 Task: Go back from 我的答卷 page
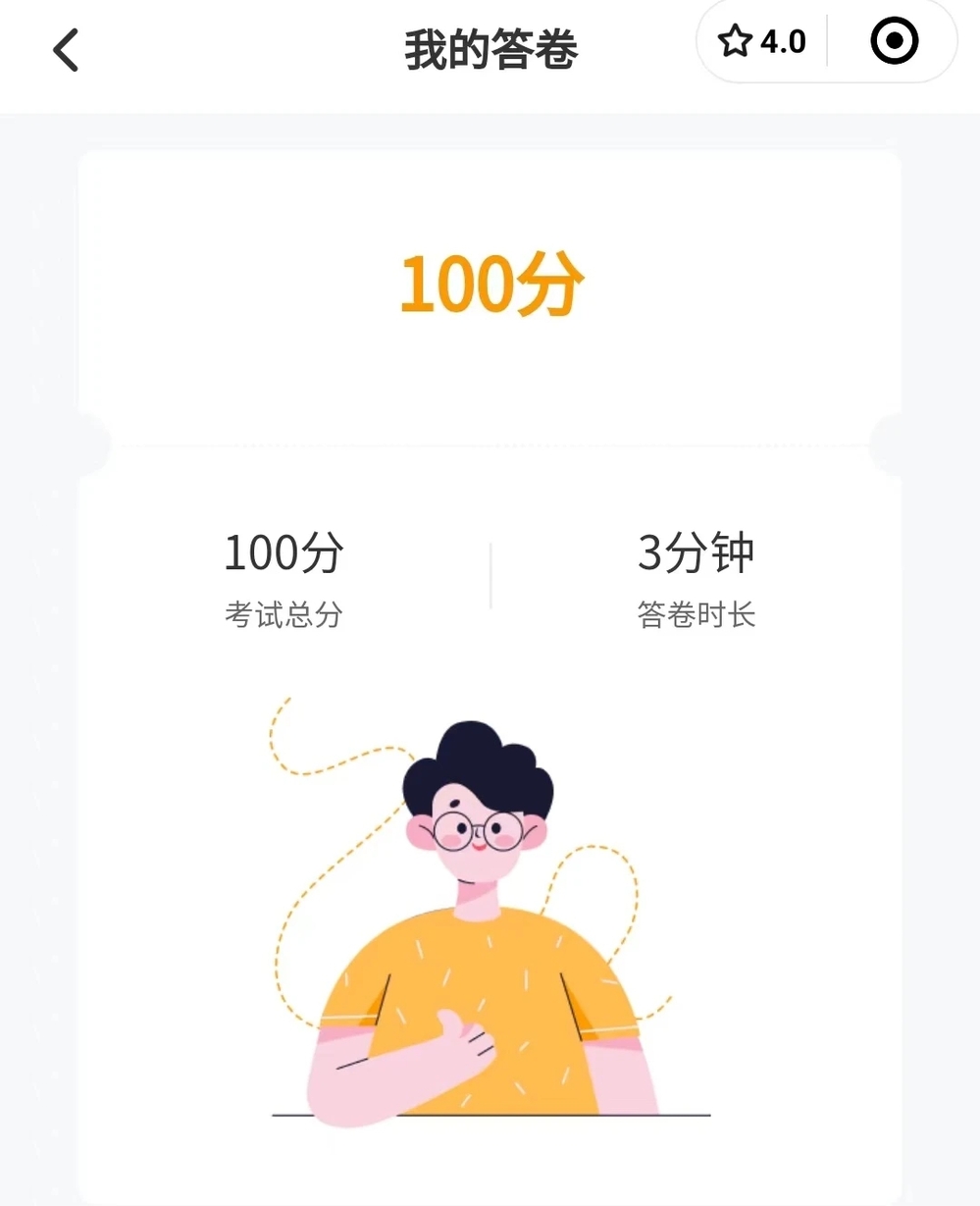(66, 50)
